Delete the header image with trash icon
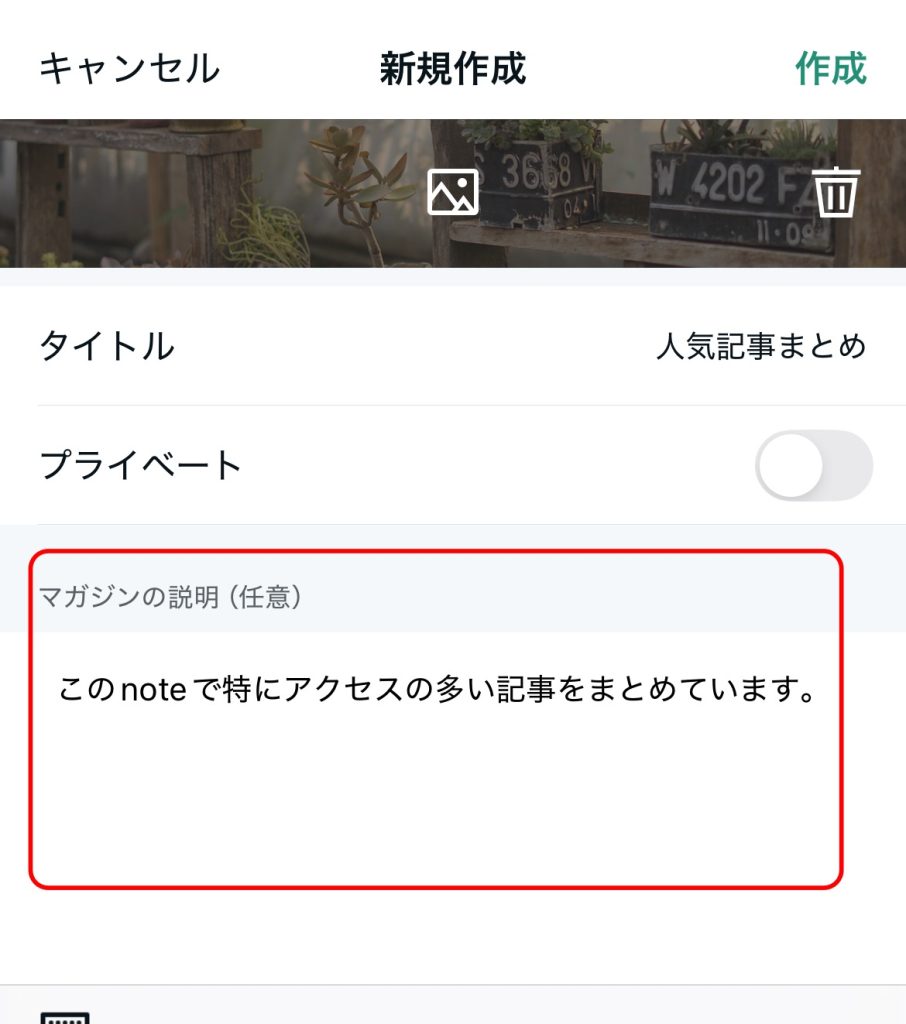 (x=835, y=192)
